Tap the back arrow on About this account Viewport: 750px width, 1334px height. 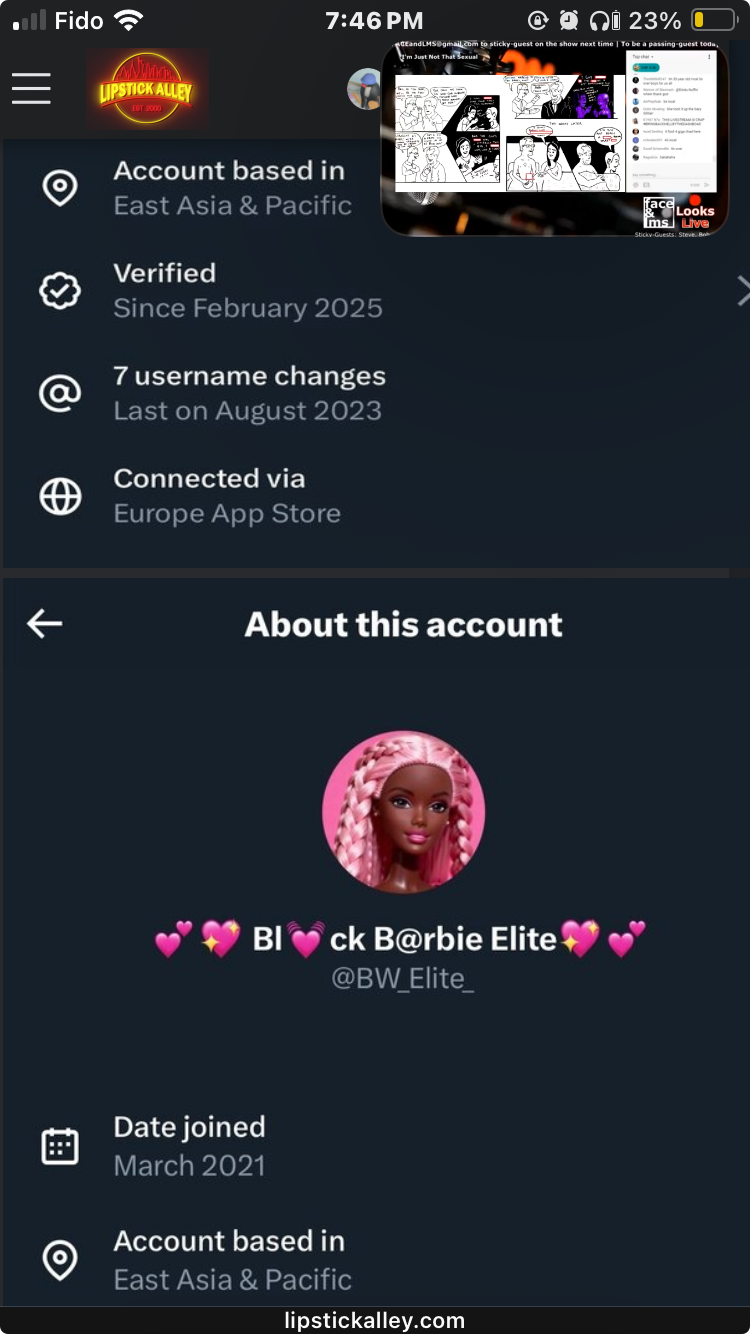44,624
